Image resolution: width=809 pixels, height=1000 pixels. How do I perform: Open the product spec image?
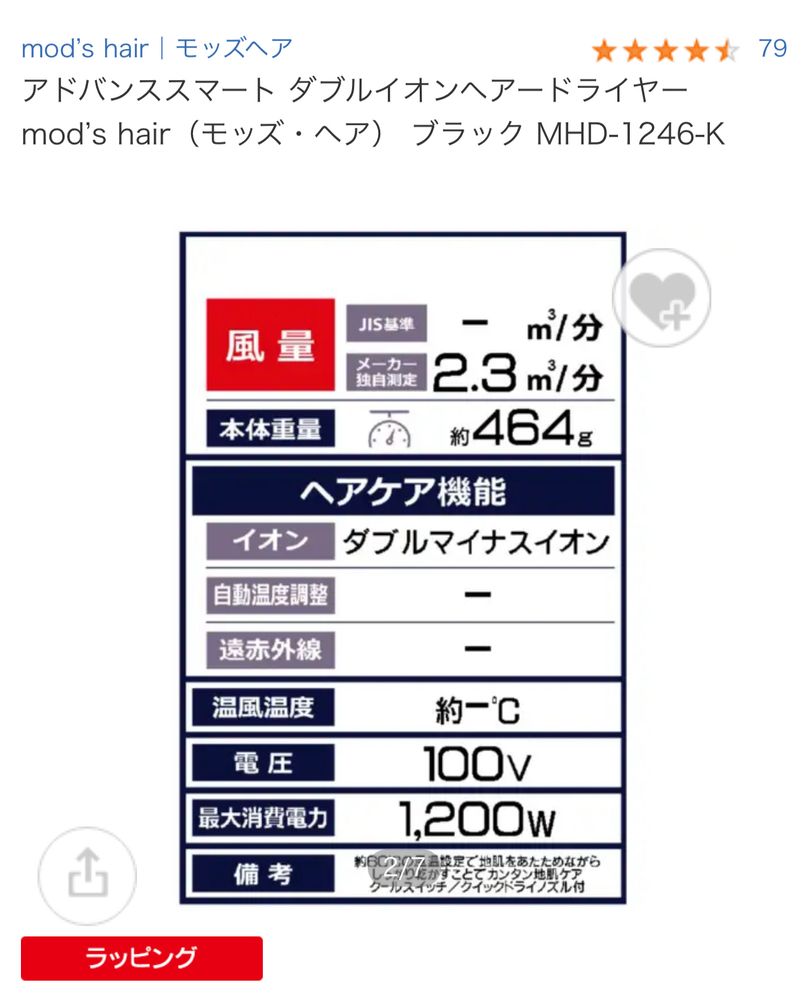[x=403, y=568]
